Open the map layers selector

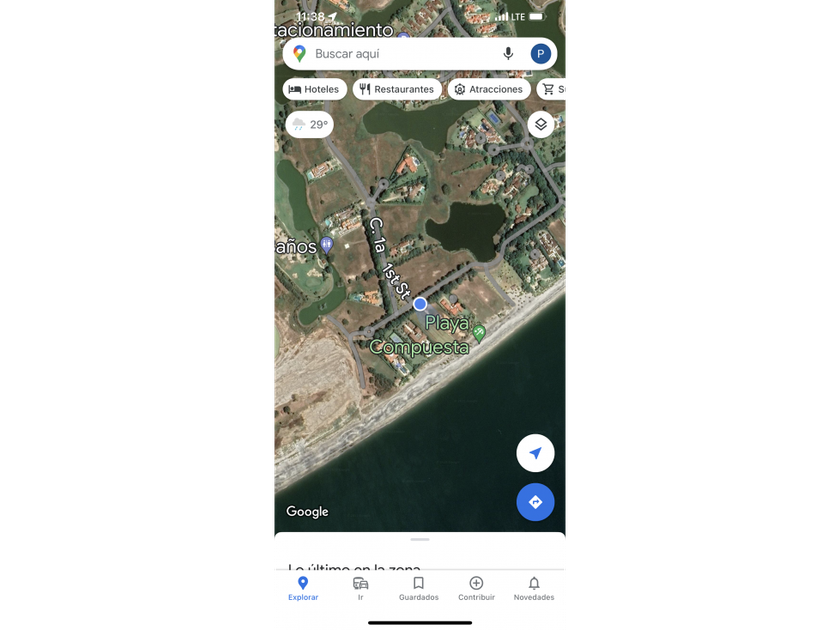tap(540, 125)
